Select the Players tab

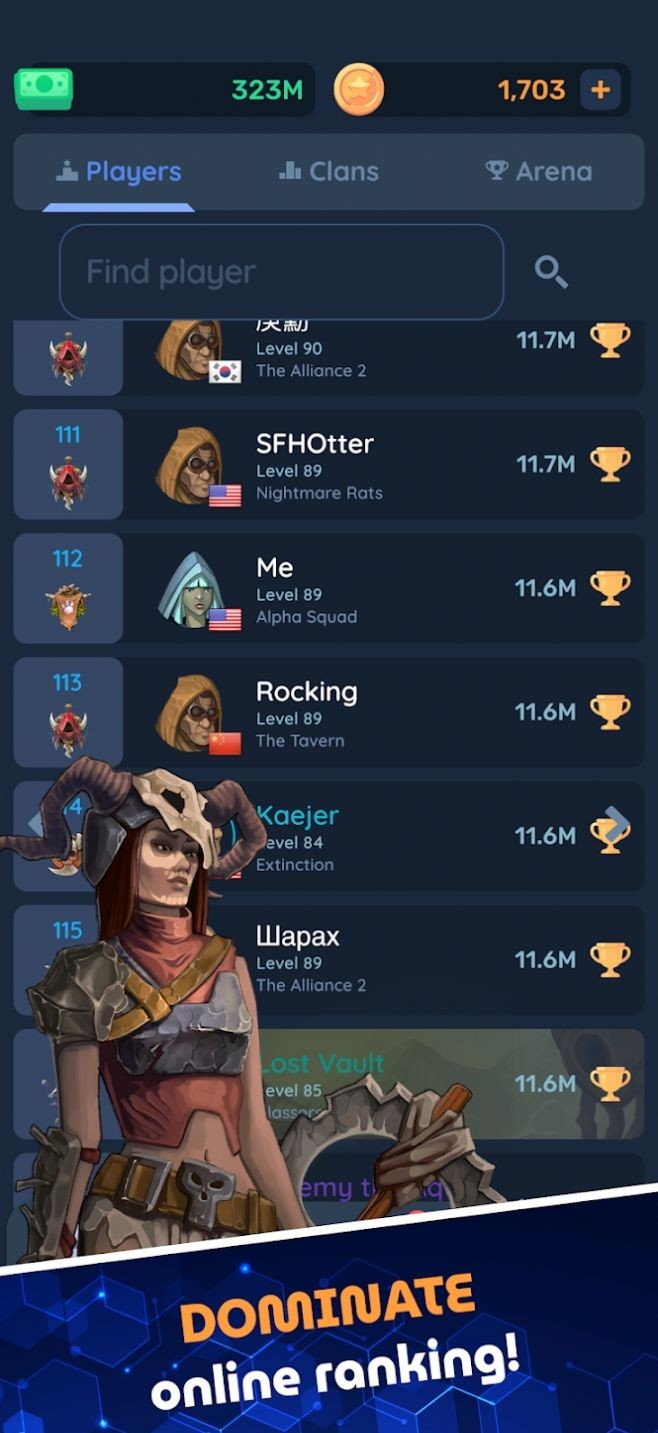(x=119, y=172)
